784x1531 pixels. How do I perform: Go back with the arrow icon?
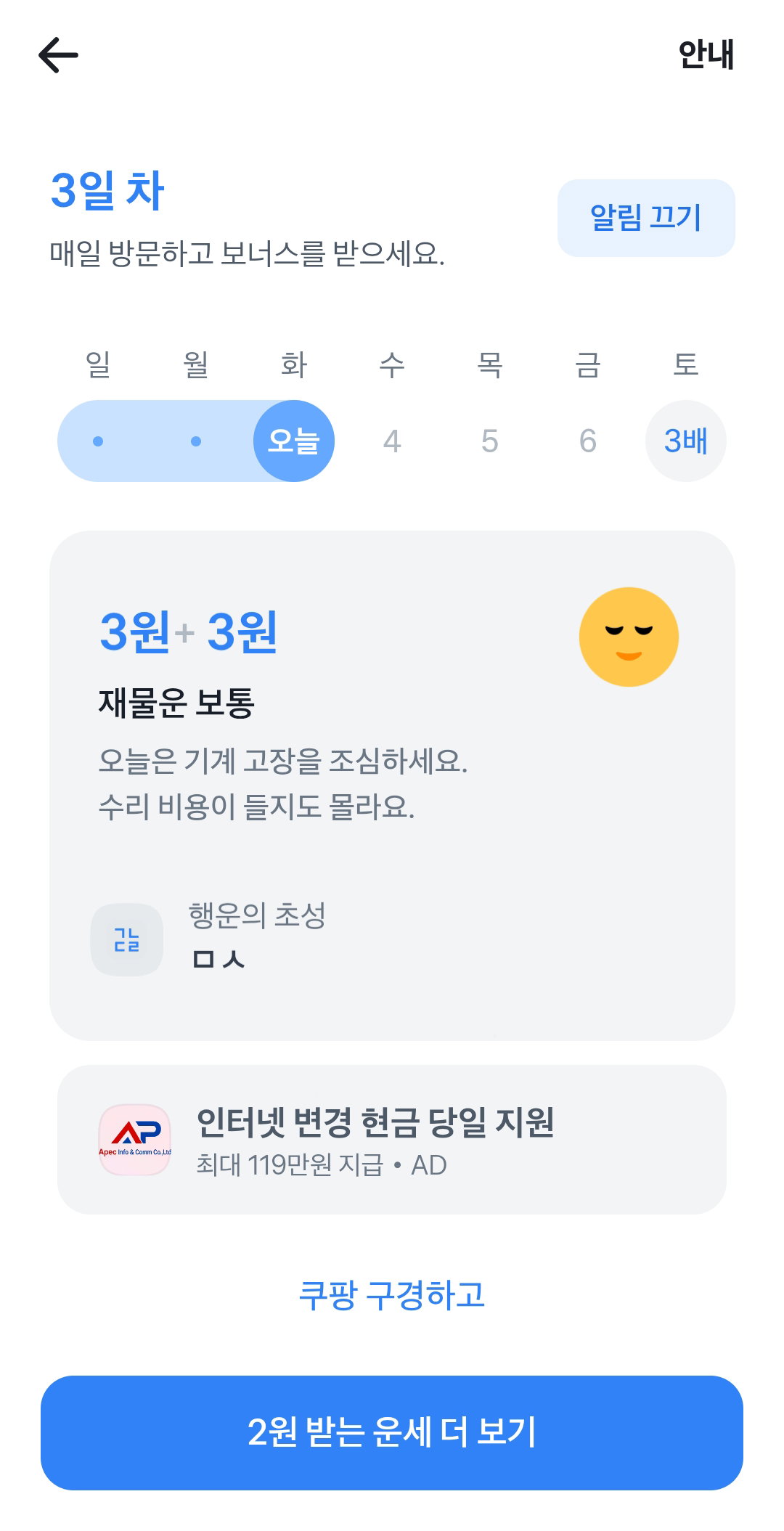58,55
